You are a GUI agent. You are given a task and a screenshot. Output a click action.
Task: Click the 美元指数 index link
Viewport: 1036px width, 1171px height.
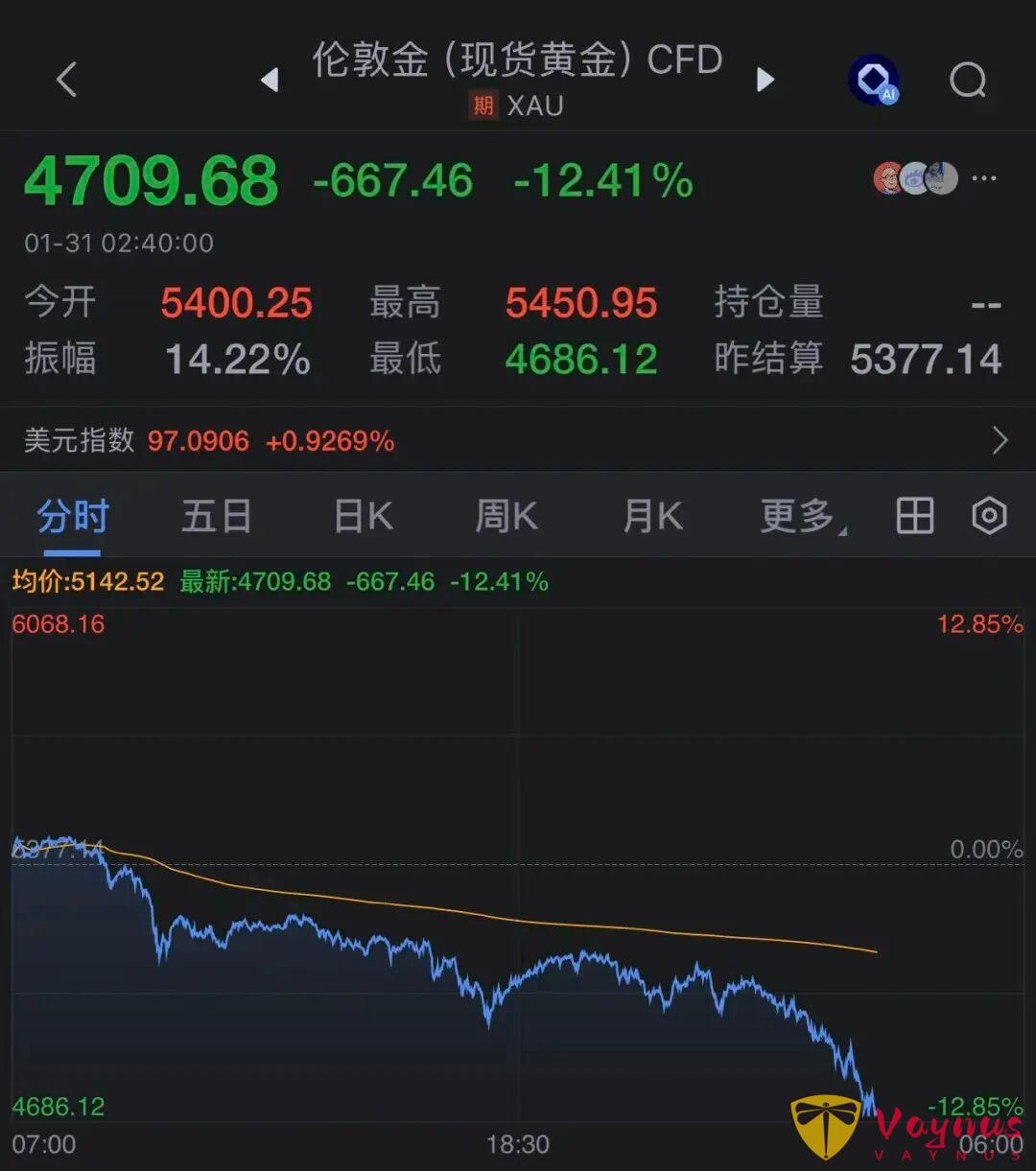(x=77, y=440)
